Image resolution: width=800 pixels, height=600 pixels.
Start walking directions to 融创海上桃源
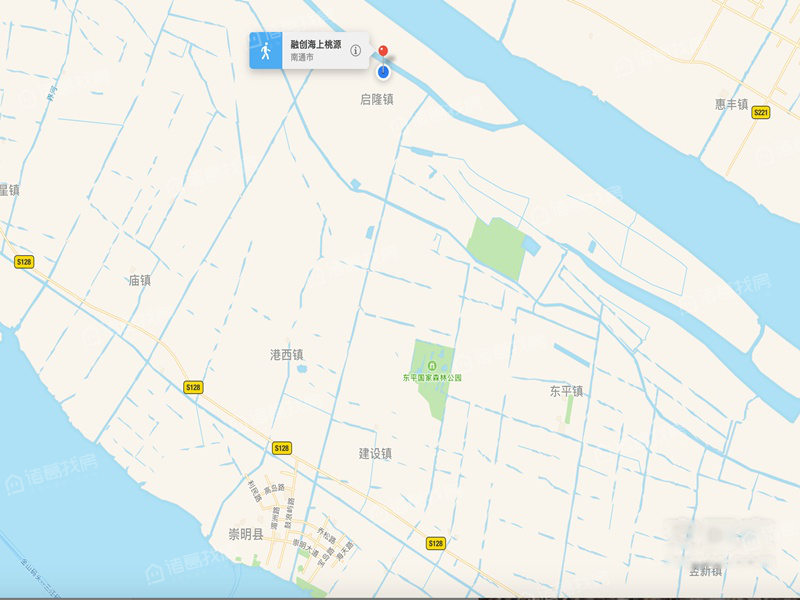coord(266,51)
